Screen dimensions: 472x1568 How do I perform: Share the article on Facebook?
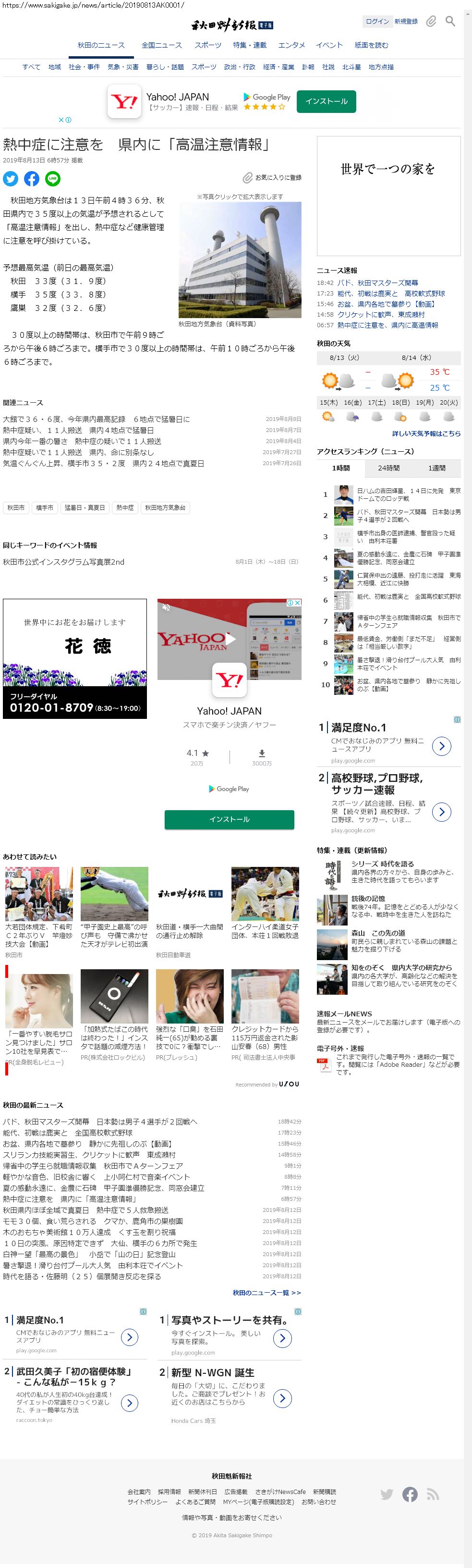pyautogui.click(x=32, y=179)
